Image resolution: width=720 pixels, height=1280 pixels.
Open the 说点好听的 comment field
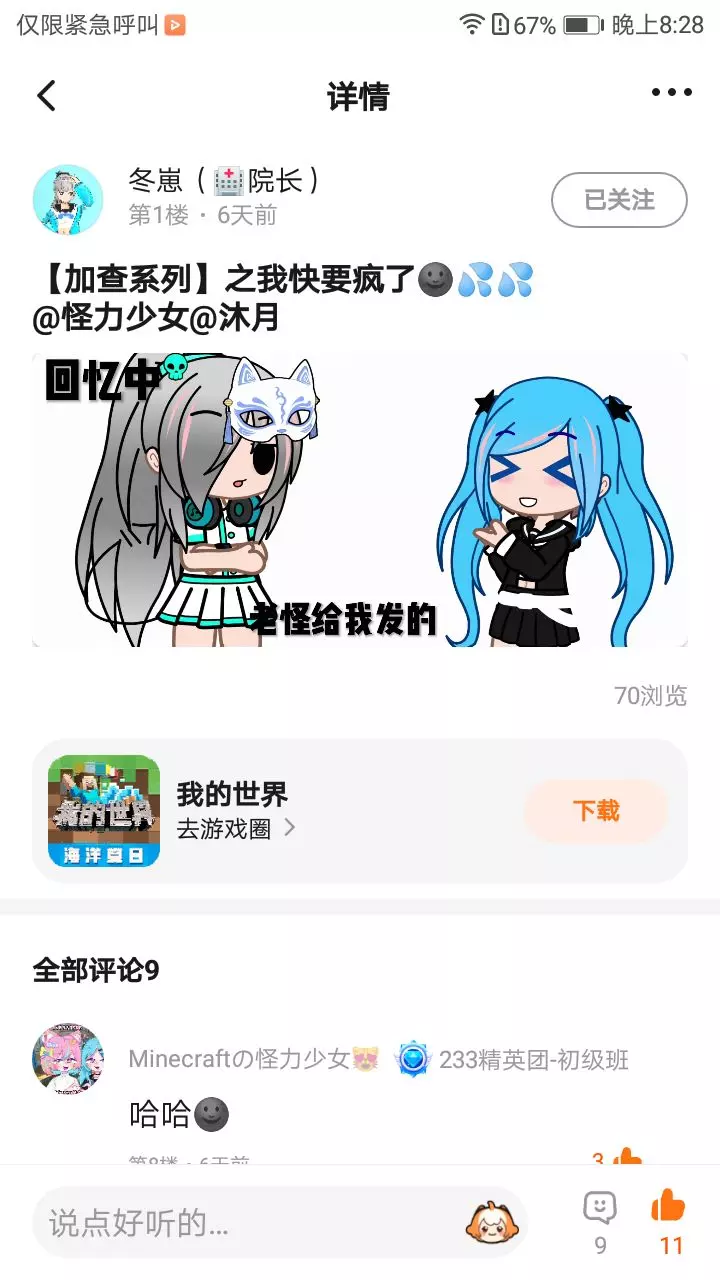[280, 1222]
